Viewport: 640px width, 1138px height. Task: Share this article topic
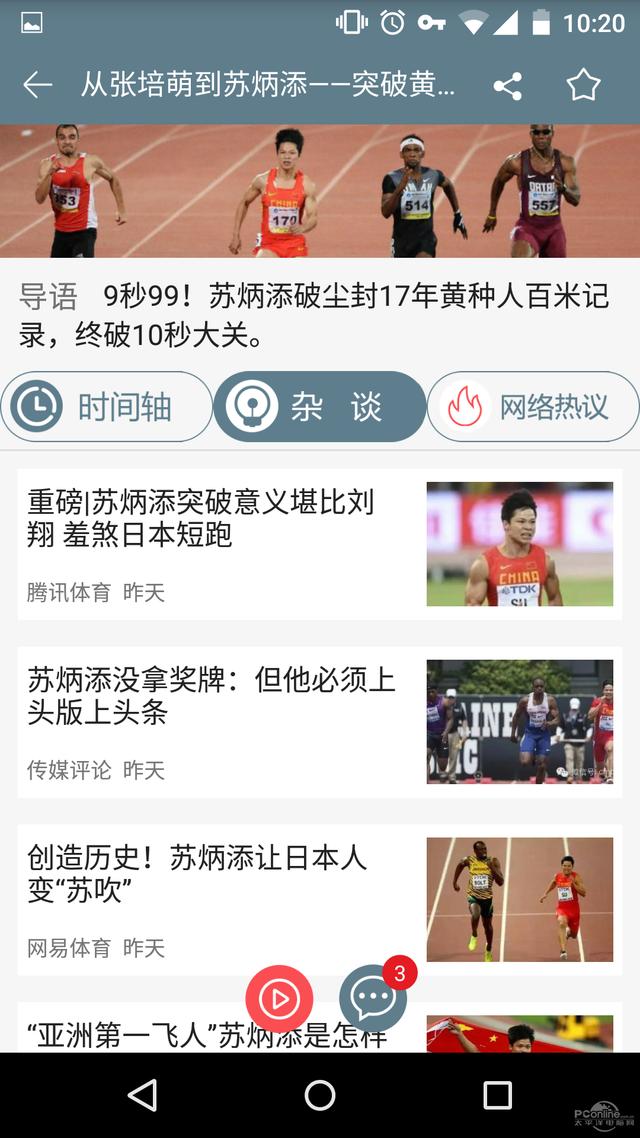(508, 86)
